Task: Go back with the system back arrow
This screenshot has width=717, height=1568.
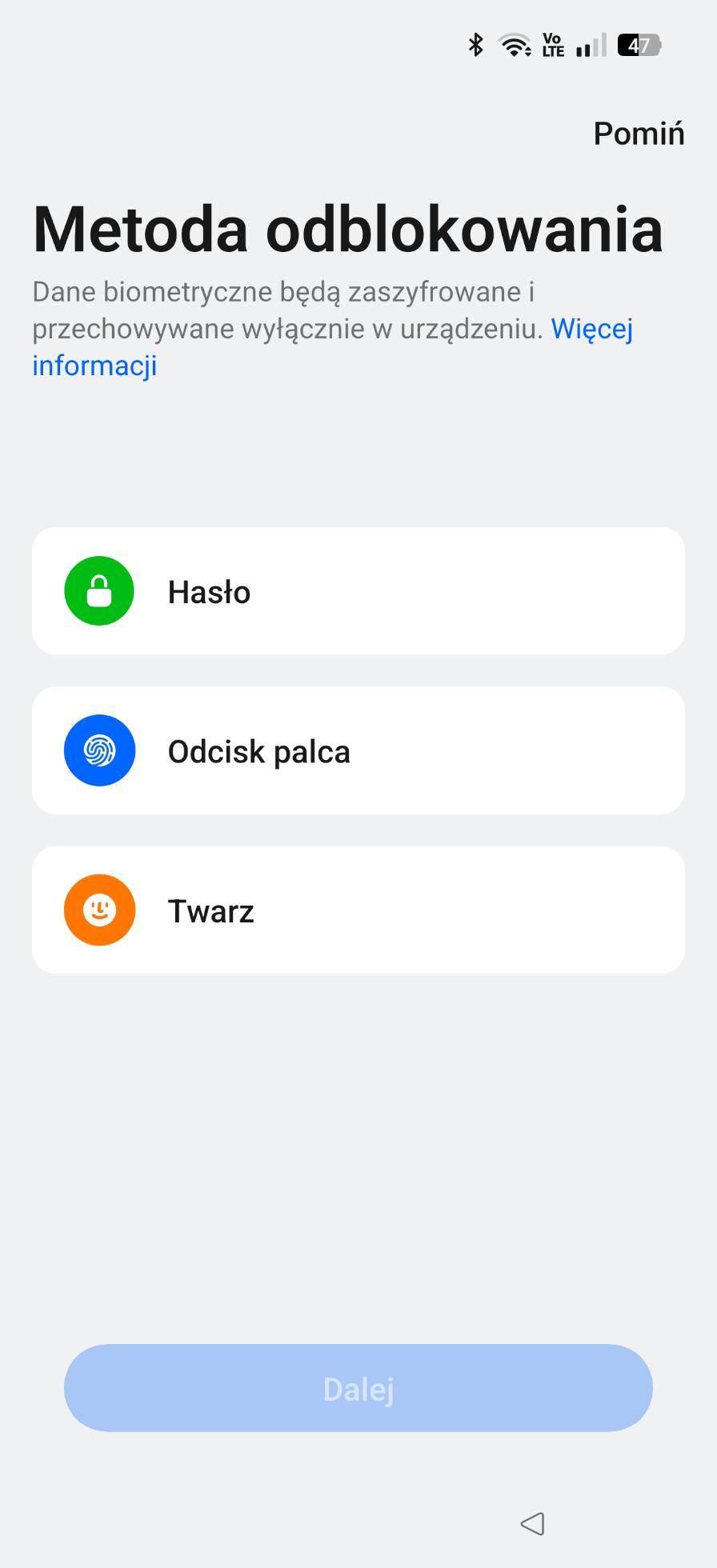Action: [532, 1523]
